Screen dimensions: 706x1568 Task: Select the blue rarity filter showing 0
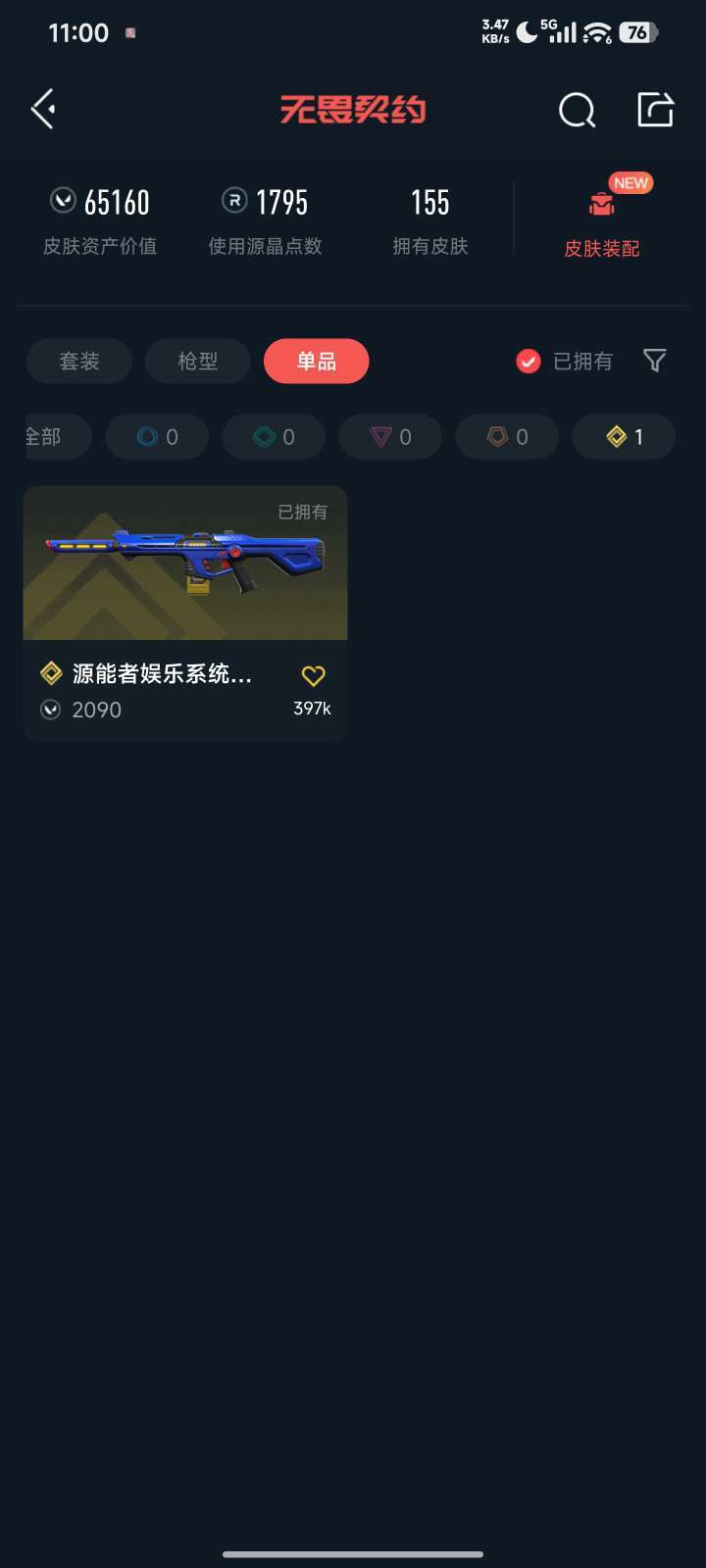156,436
